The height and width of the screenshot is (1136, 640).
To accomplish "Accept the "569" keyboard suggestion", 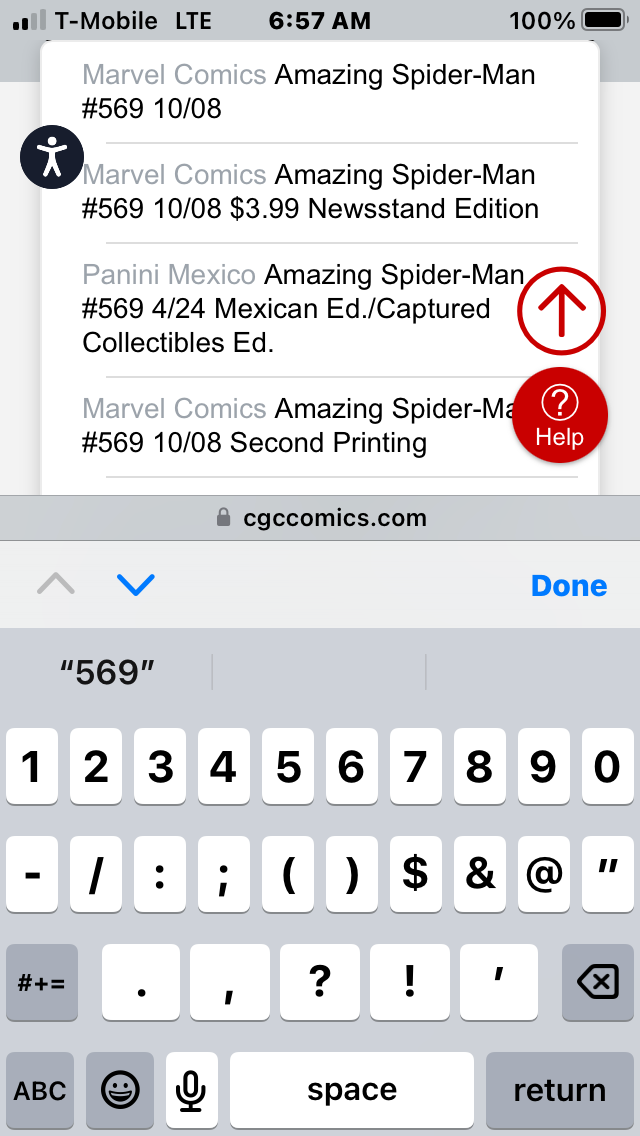I will (108, 672).
